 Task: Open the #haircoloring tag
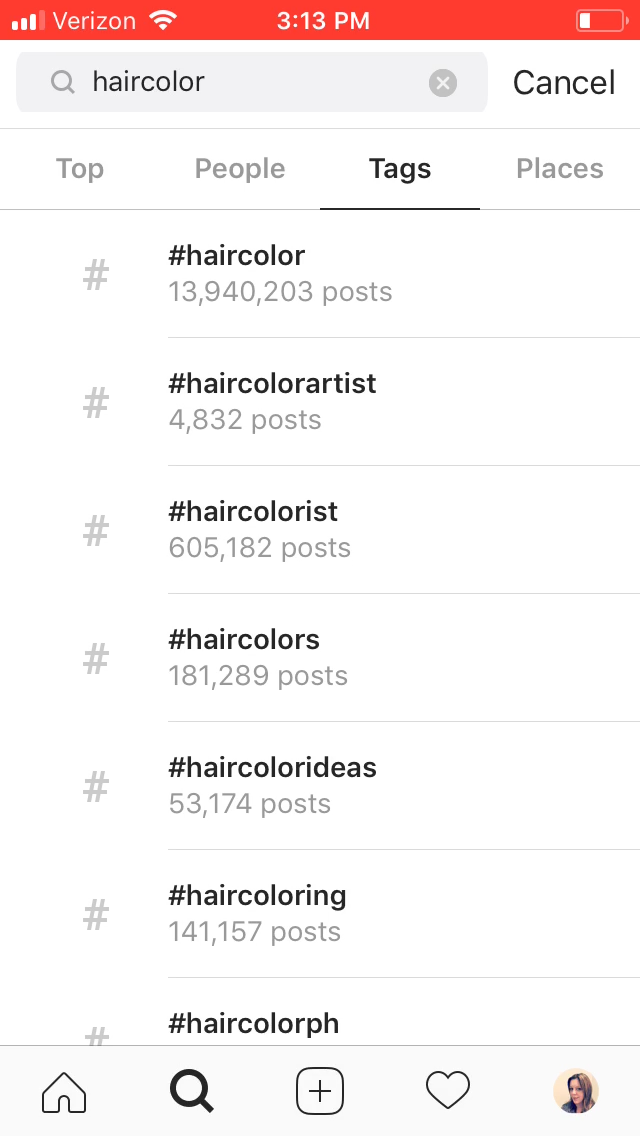(258, 913)
